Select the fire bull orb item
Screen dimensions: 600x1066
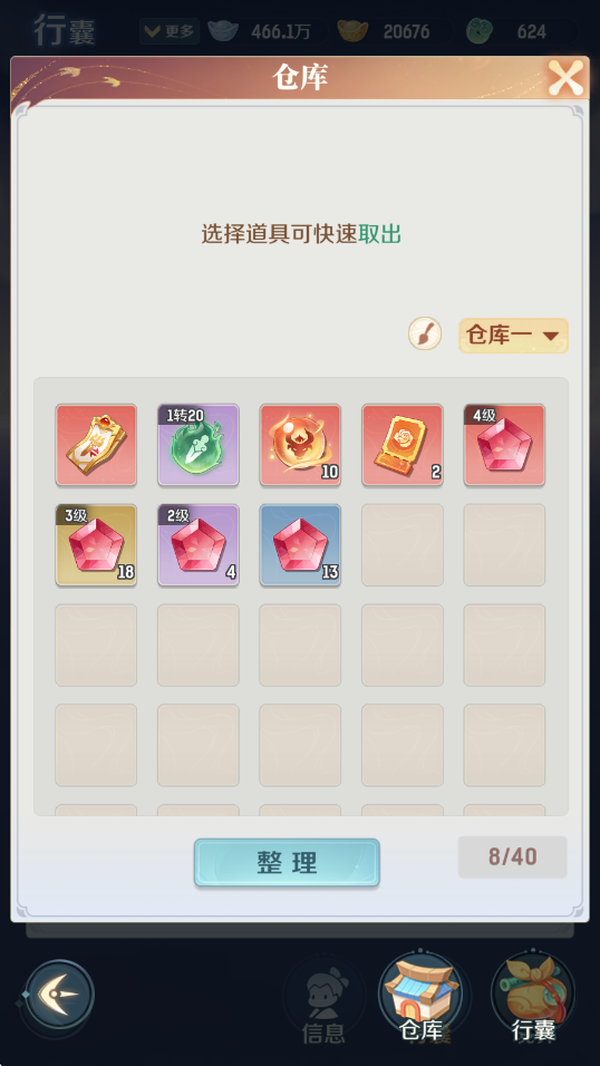tap(300, 445)
